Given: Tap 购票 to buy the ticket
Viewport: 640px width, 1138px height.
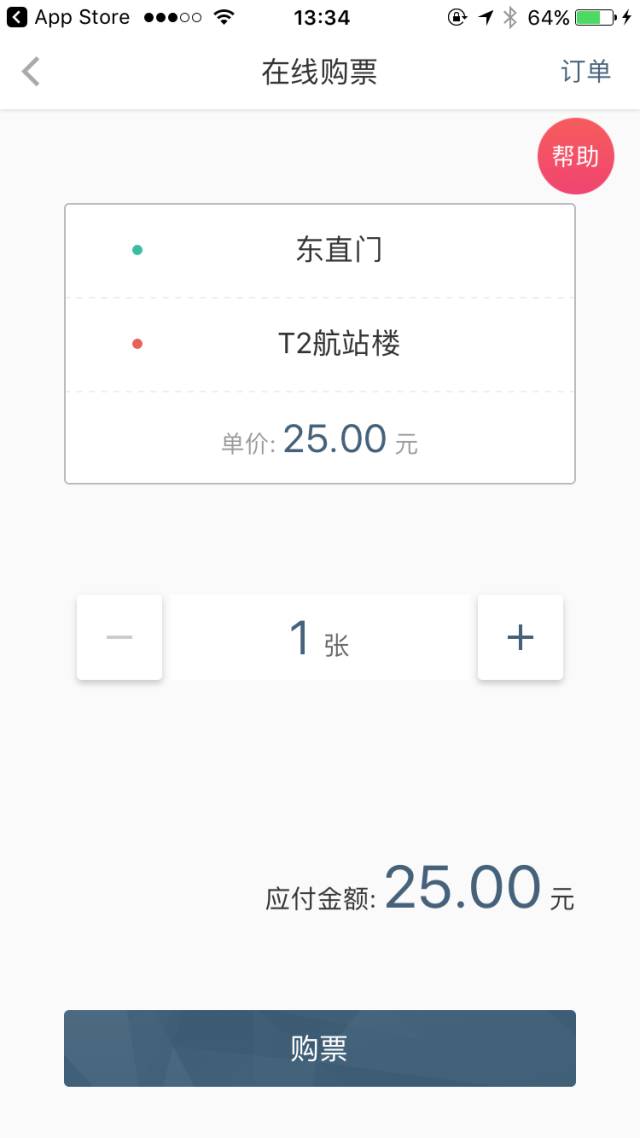Looking at the screenshot, I should pyautogui.click(x=320, y=1048).
